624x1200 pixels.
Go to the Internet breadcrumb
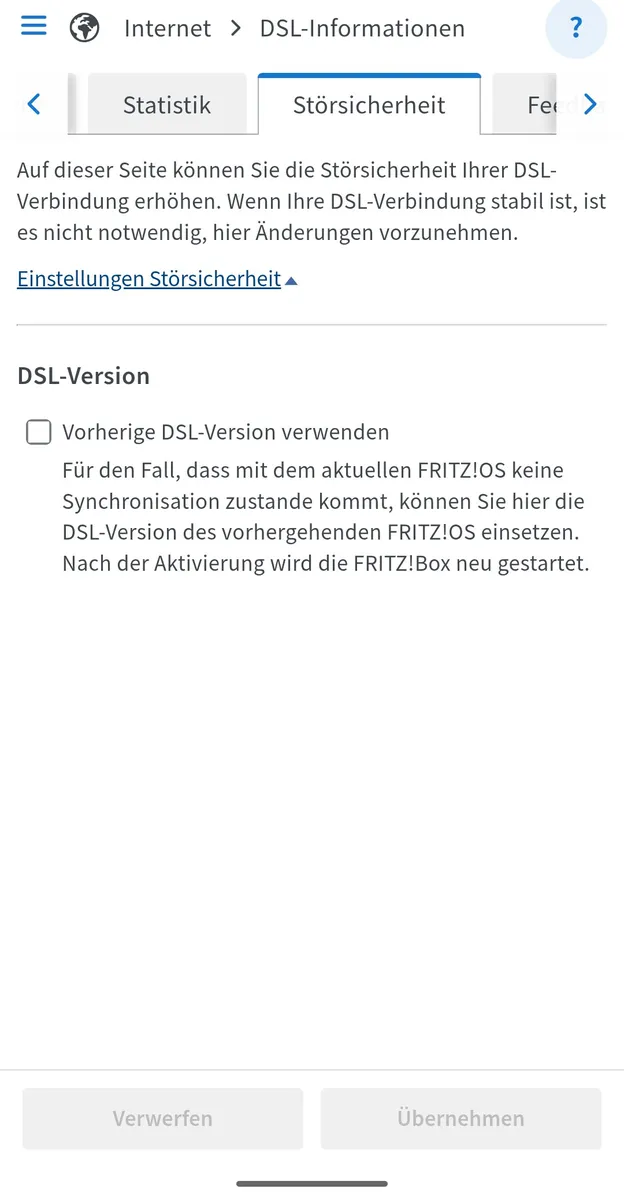click(167, 28)
